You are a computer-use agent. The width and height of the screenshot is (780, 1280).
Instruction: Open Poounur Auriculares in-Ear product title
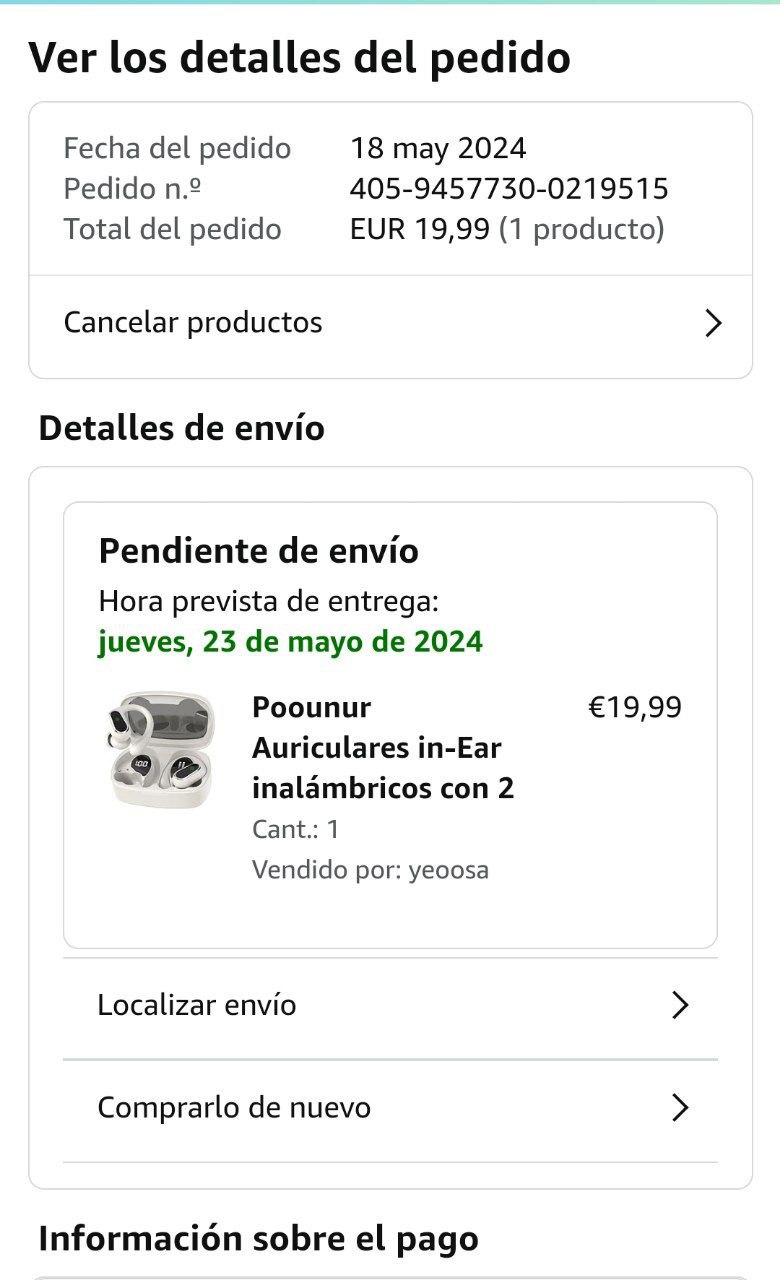click(382, 748)
